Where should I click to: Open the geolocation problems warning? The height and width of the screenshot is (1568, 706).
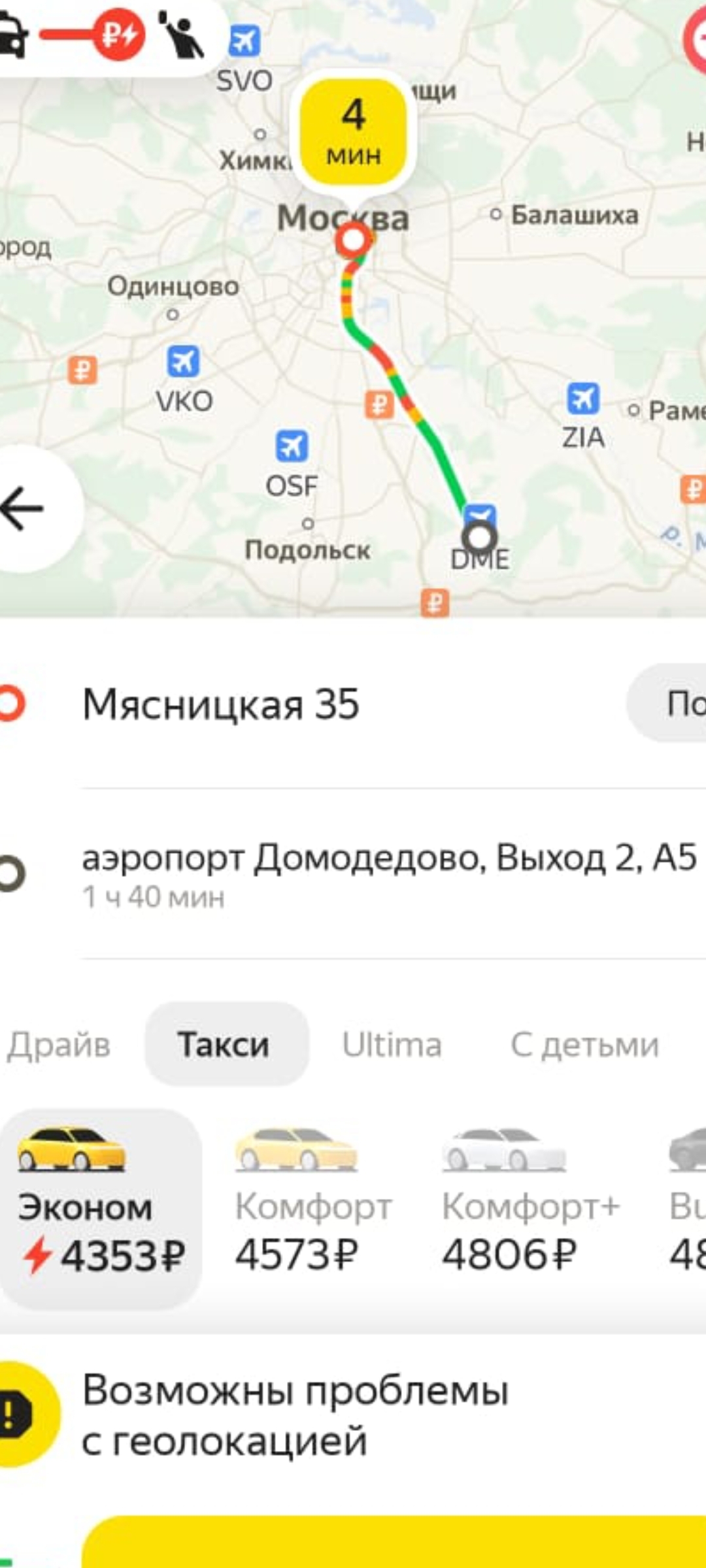(x=294, y=1416)
